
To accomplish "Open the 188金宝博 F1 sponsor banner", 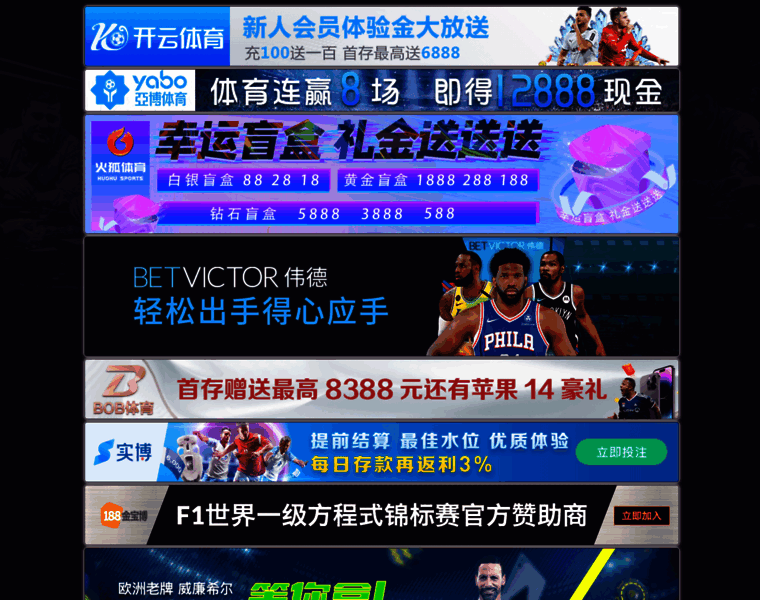I will (380, 515).
